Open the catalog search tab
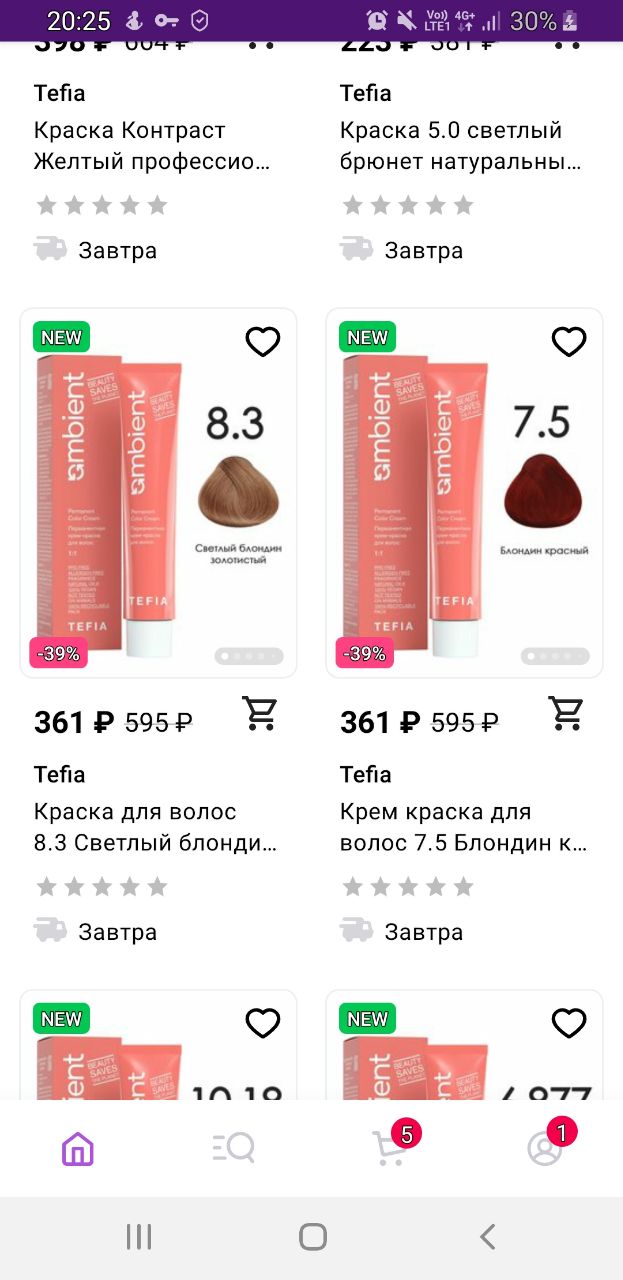Viewport: 623px width, 1280px height. [x=234, y=1149]
